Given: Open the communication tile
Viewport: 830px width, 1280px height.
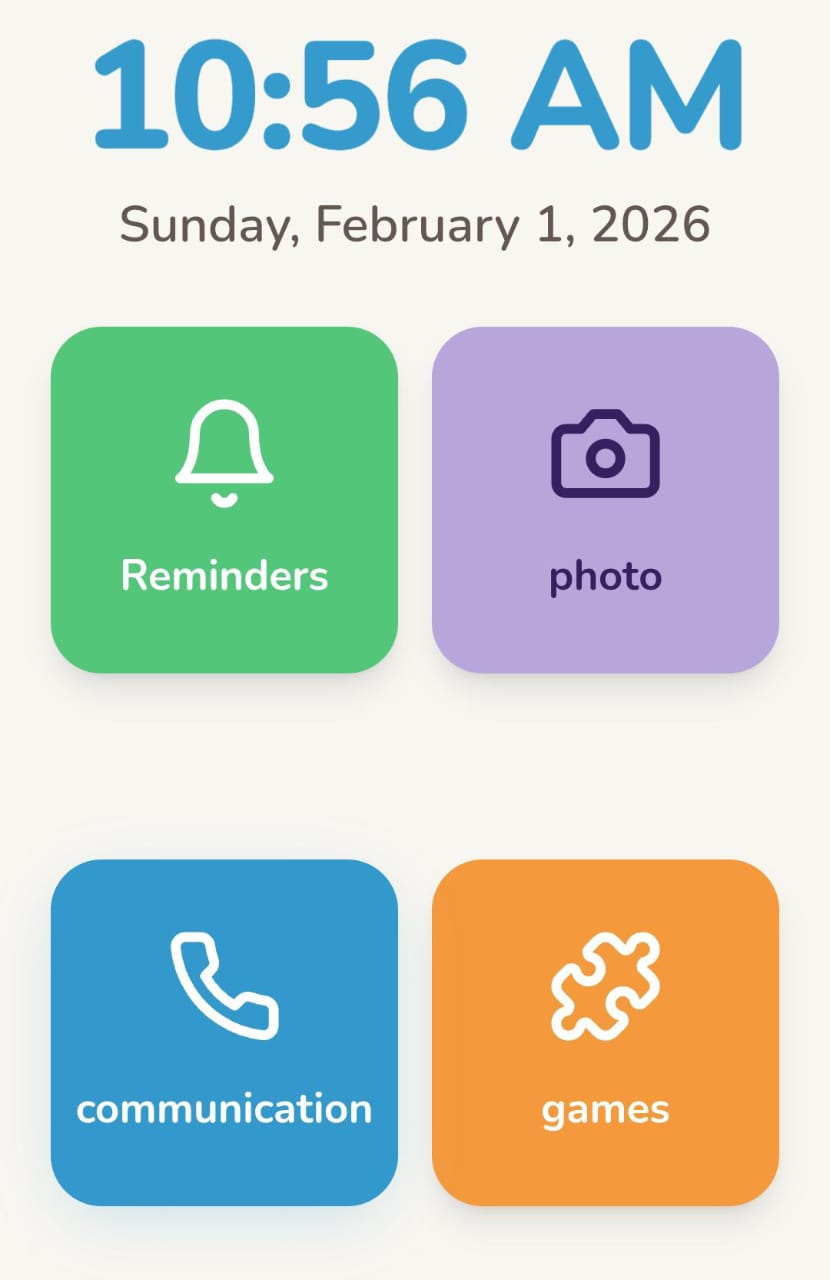Looking at the screenshot, I should point(224,1032).
